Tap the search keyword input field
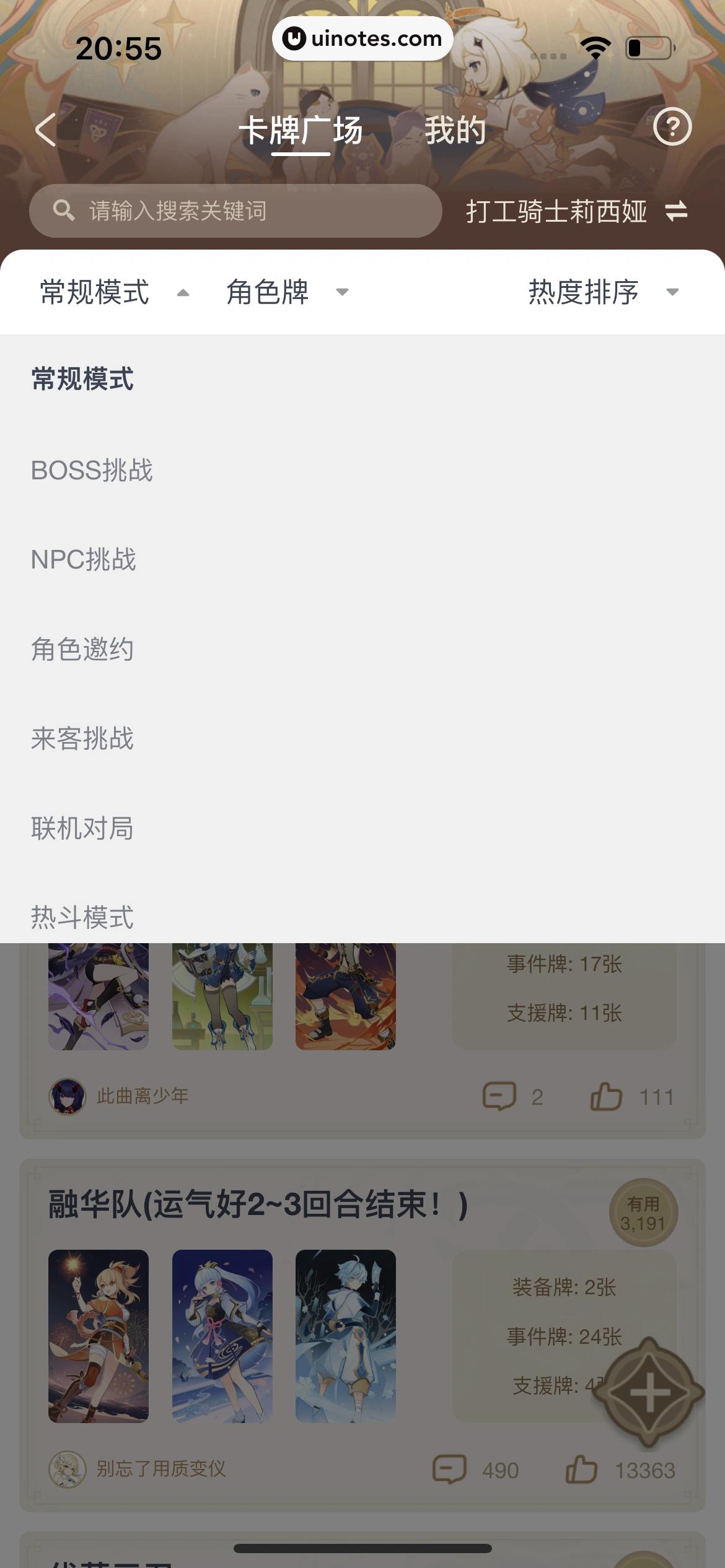725x1568 pixels. pyautogui.click(x=235, y=211)
